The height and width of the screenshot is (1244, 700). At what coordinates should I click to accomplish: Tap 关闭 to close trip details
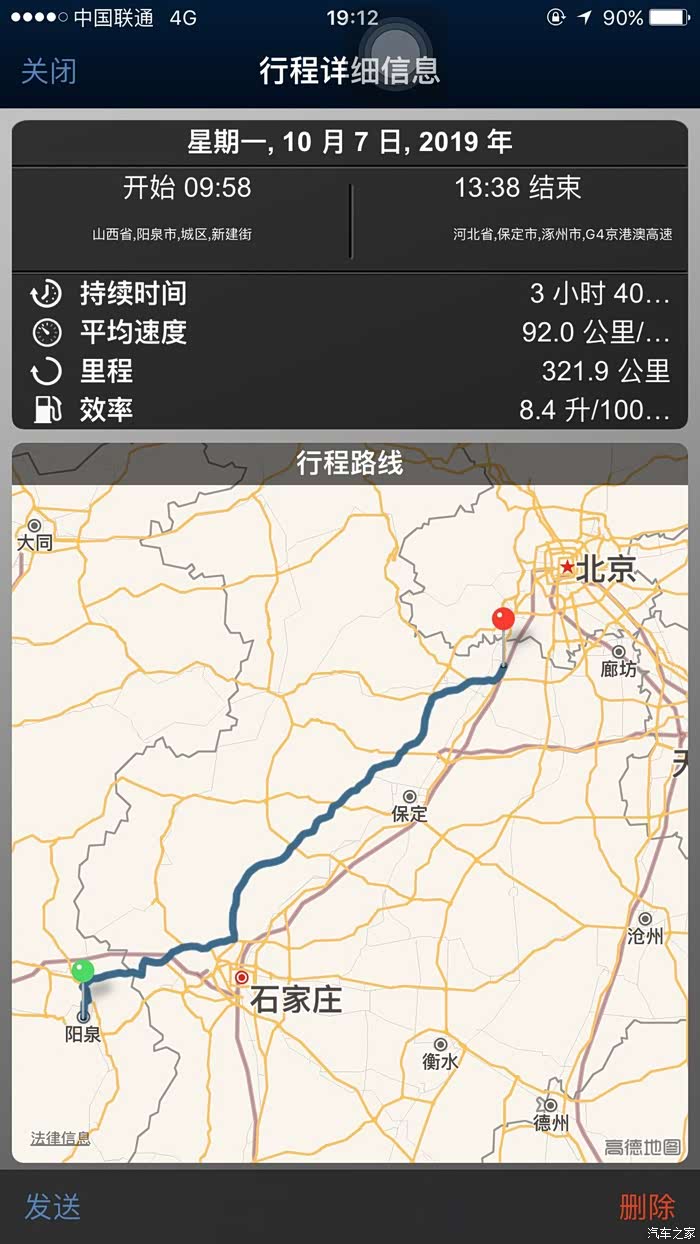(49, 71)
